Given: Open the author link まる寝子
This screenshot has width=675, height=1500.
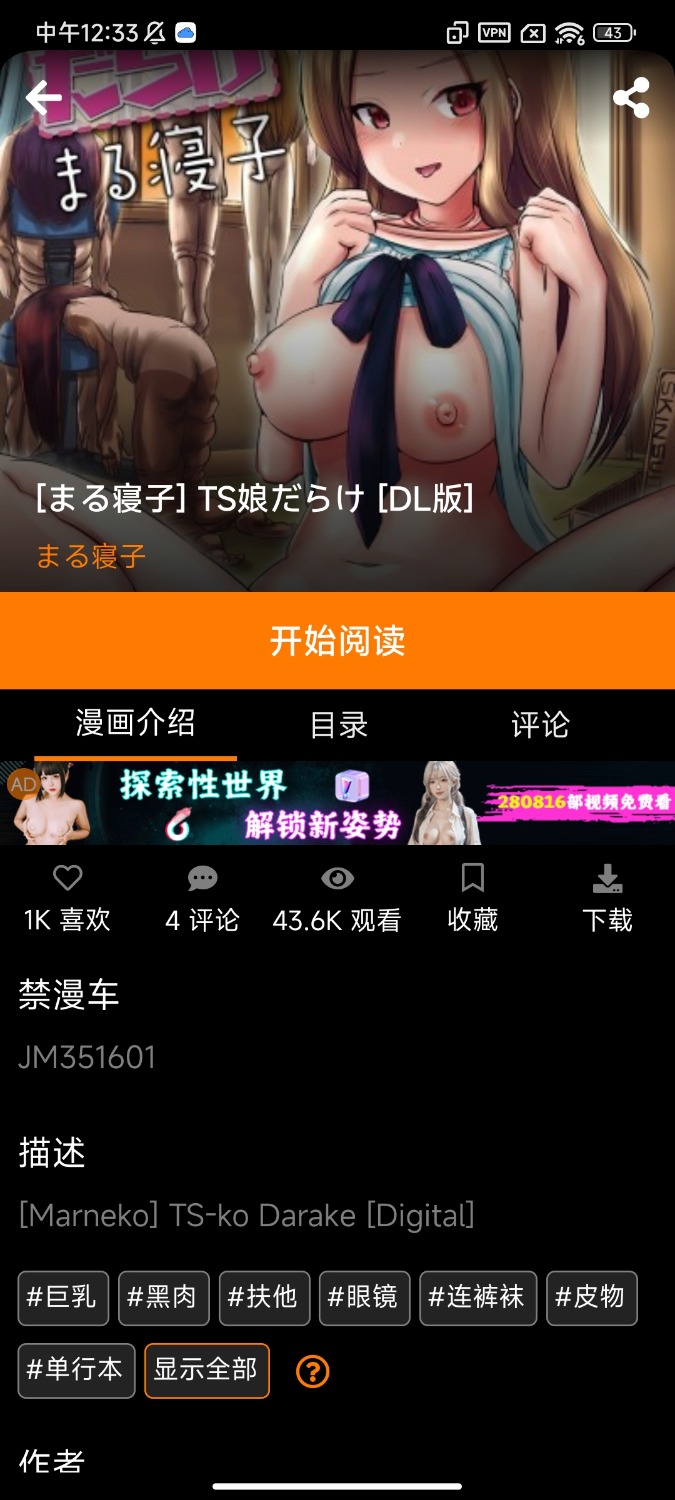Looking at the screenshot, I should 91,556.
